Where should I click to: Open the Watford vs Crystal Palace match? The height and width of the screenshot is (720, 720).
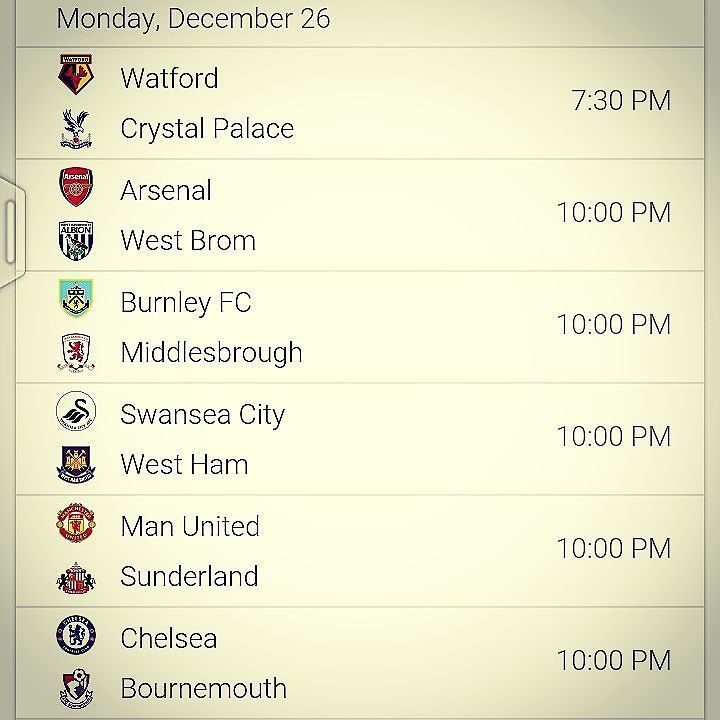point(360,103)
